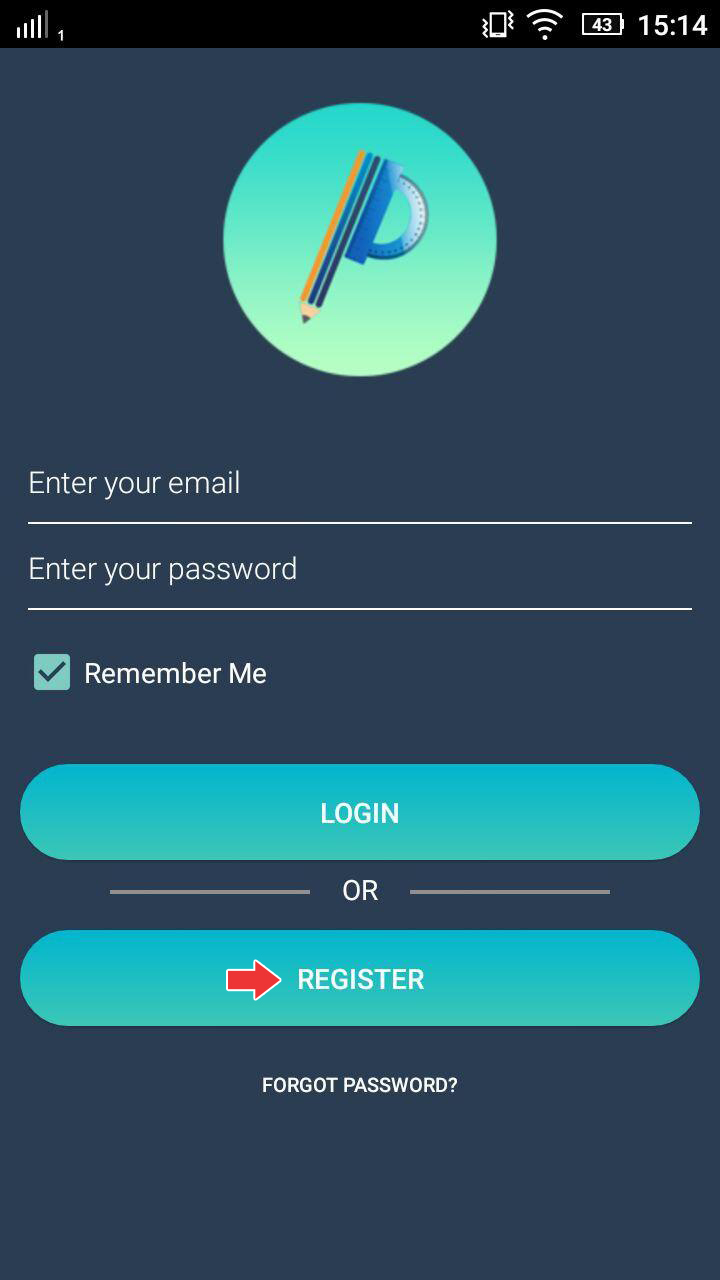Tap the LOGIN button
This screenshot has width=720, height=1280.
tap(360, 812)
